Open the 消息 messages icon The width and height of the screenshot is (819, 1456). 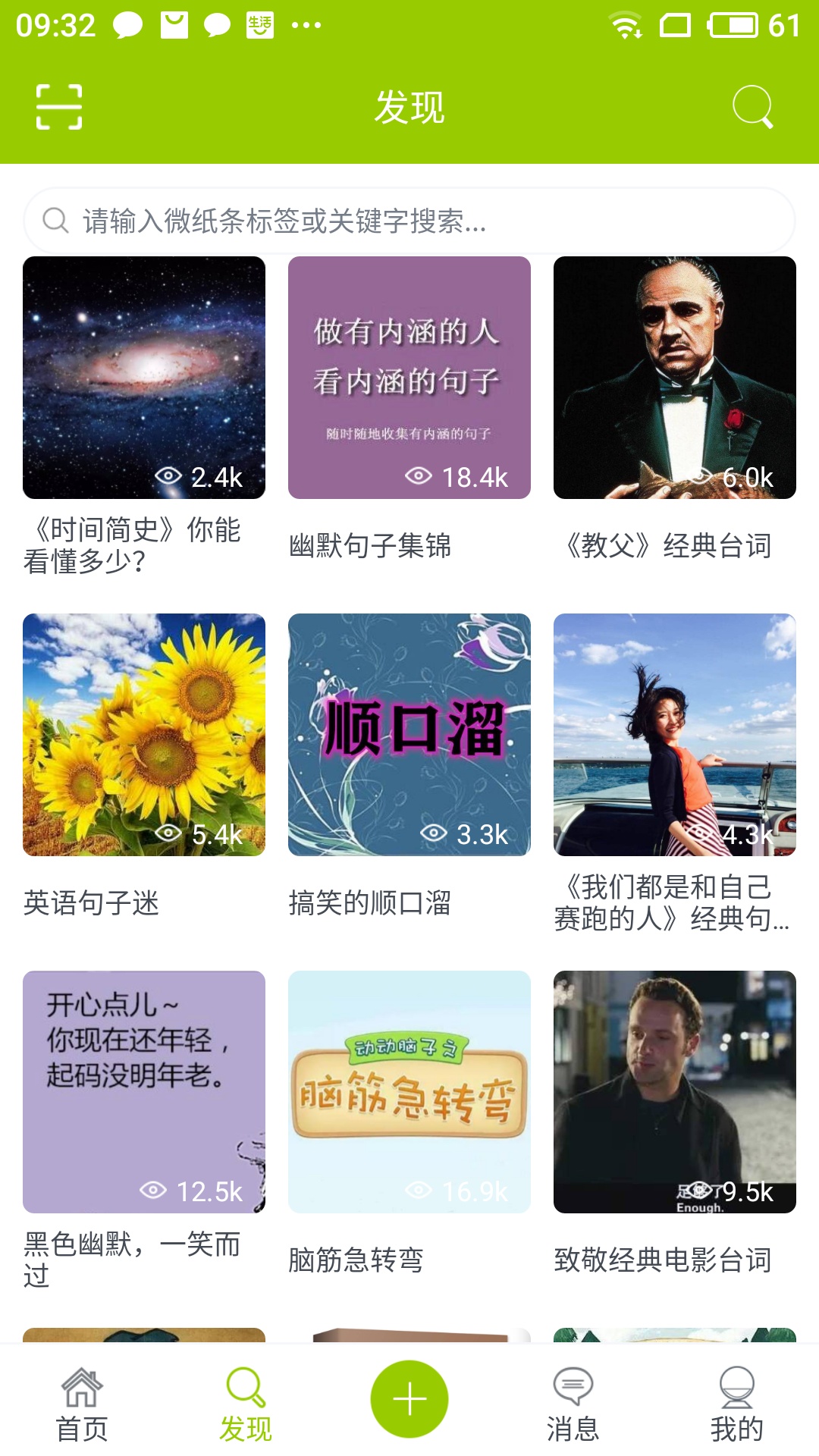coord(573,1398)
